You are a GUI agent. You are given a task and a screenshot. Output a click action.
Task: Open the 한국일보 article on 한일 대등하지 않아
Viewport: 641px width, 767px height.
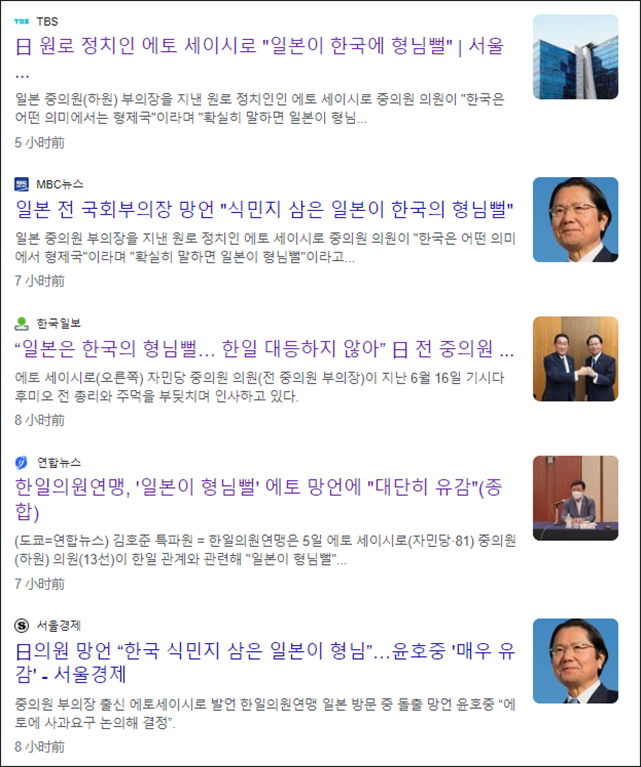[265, 349]
